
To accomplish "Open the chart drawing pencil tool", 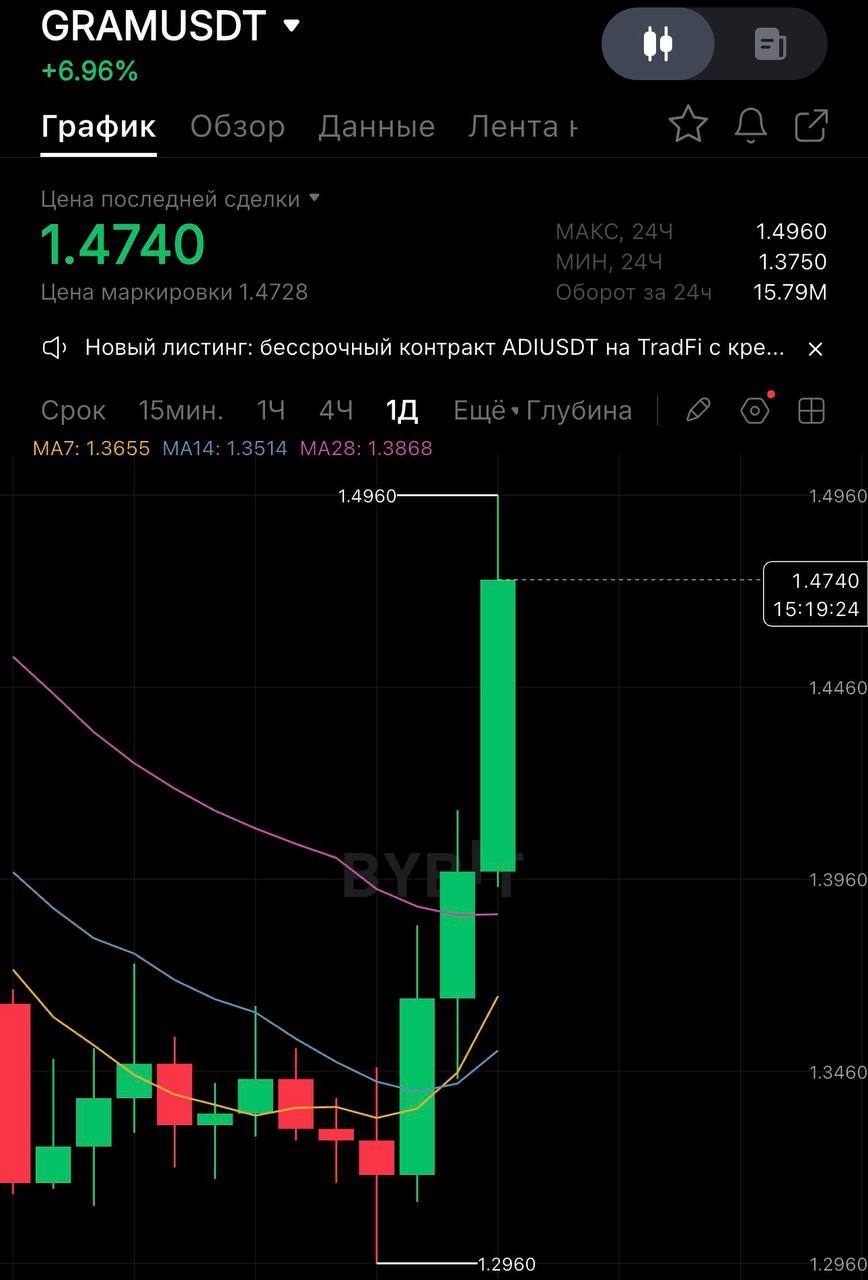I will (x=698, y=410).
